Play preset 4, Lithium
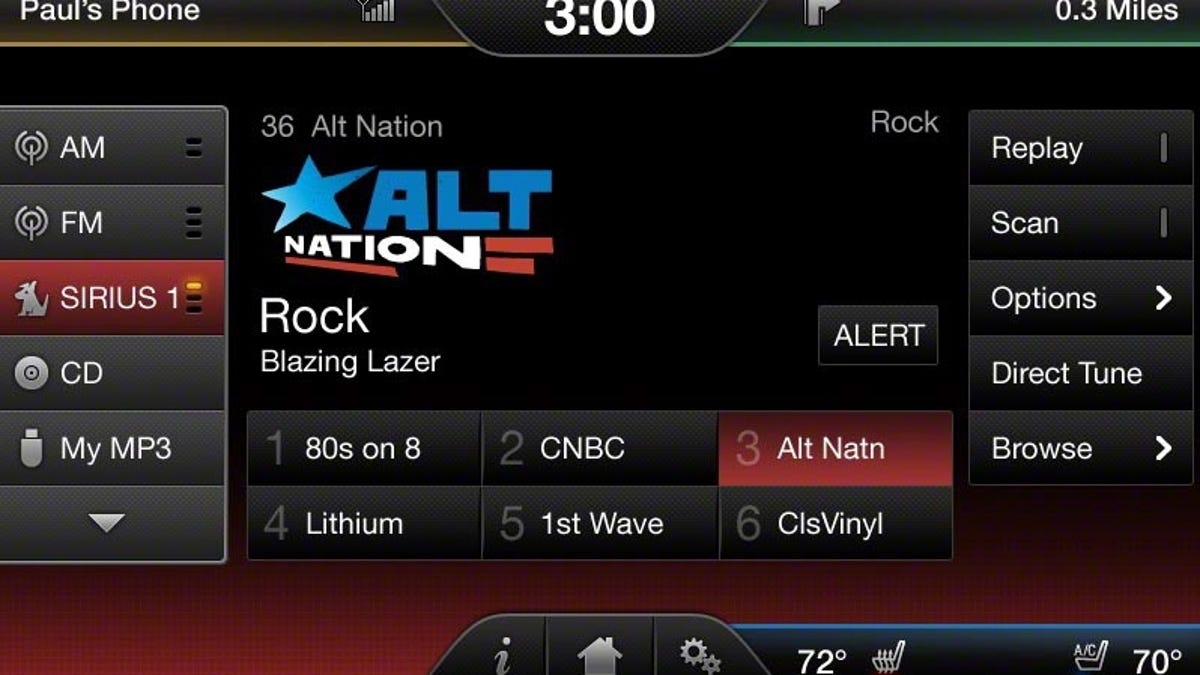Viewport: 1200px width, 675px height. 364,523
